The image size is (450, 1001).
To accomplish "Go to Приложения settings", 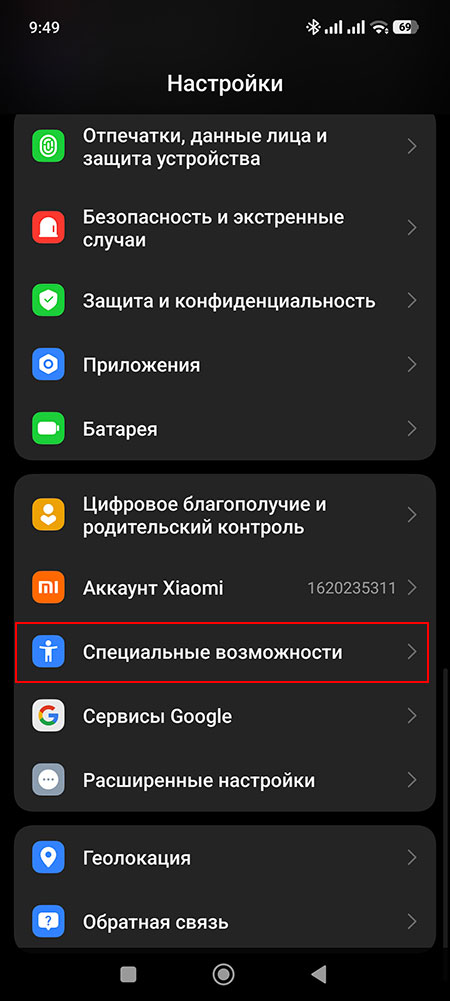I will coord(225,365).
